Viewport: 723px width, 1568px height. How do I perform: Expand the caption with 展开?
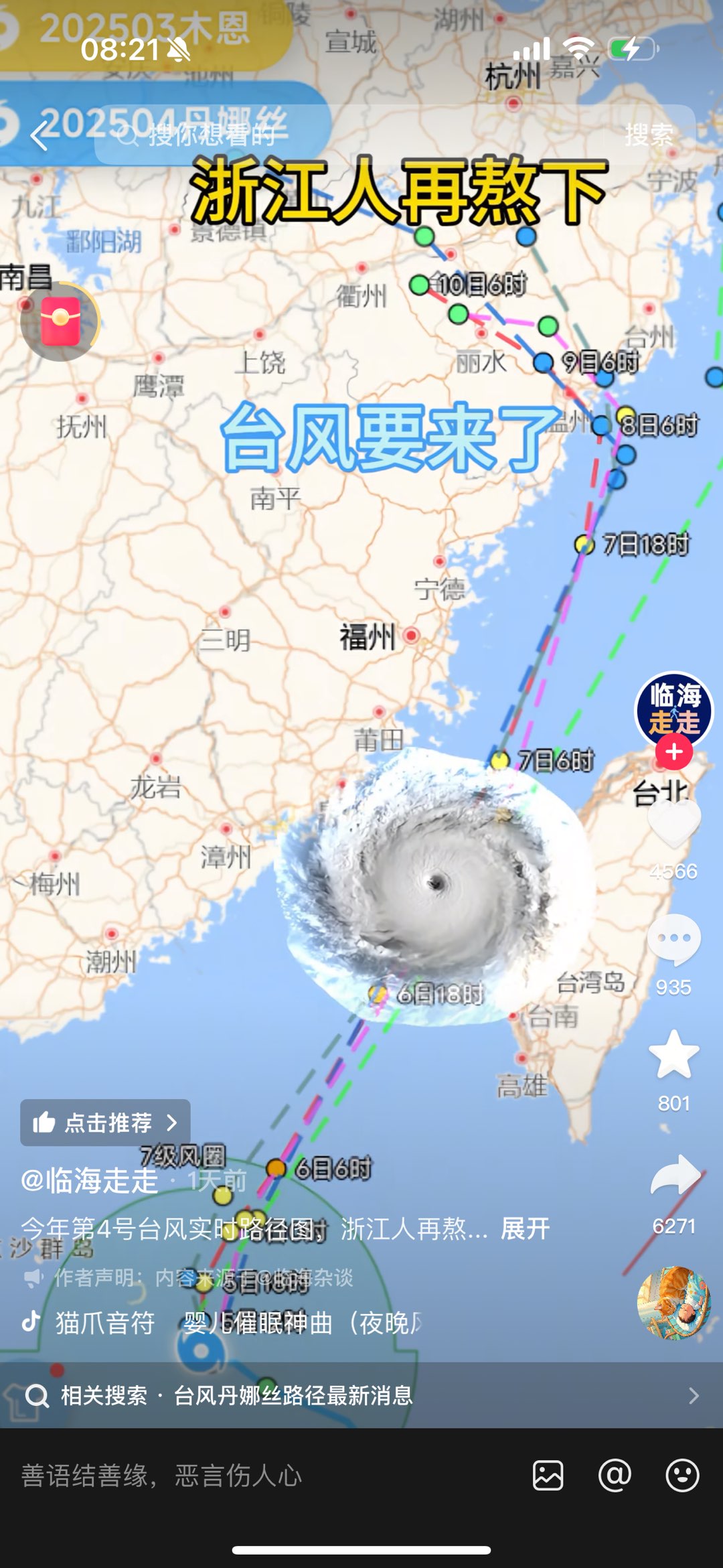click(x=525, y=1228)
